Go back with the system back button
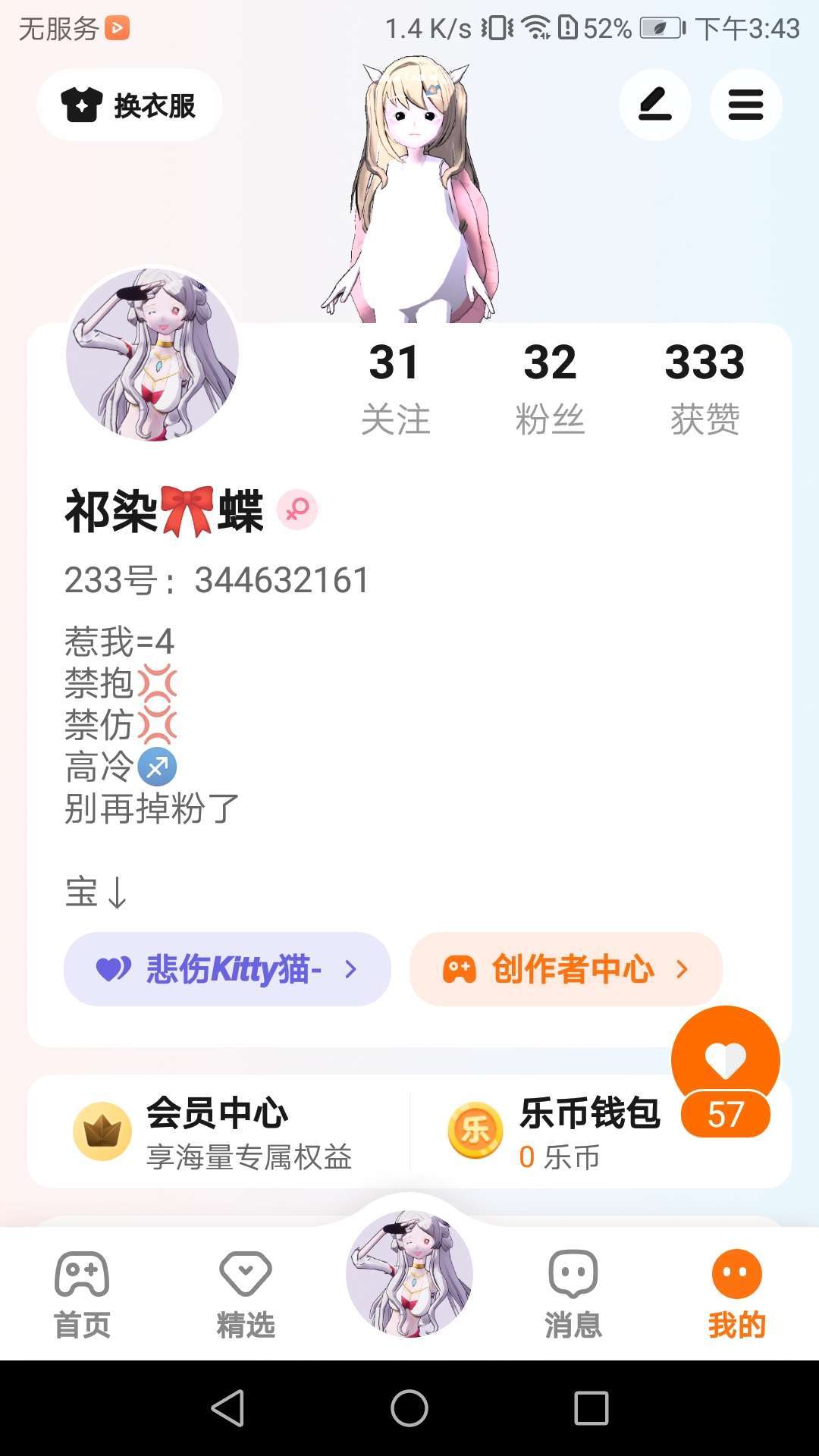 point(227,1408)
